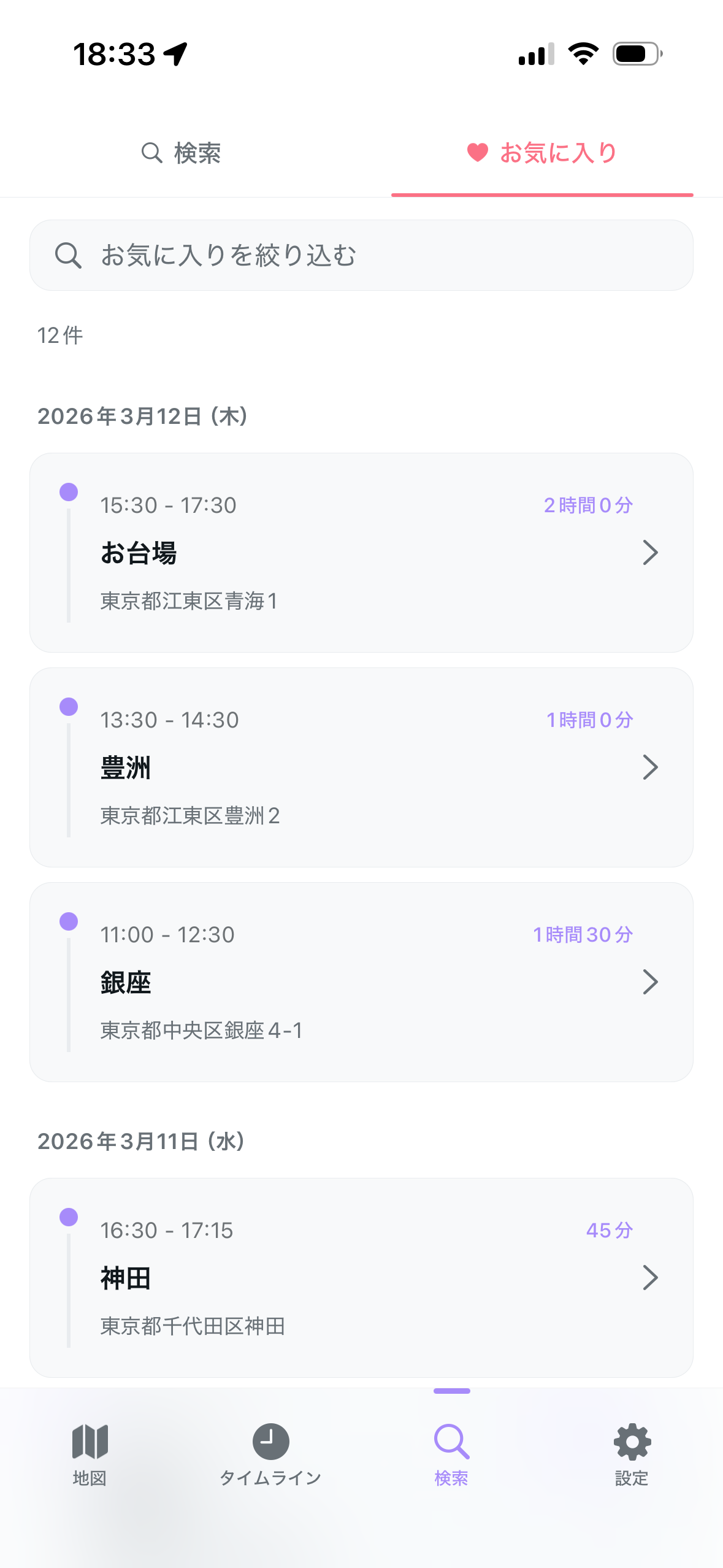Screen dimensions: 723x1568
Task: Tap the purple dot on the お台場 entry
Action: tap(69, 490)
